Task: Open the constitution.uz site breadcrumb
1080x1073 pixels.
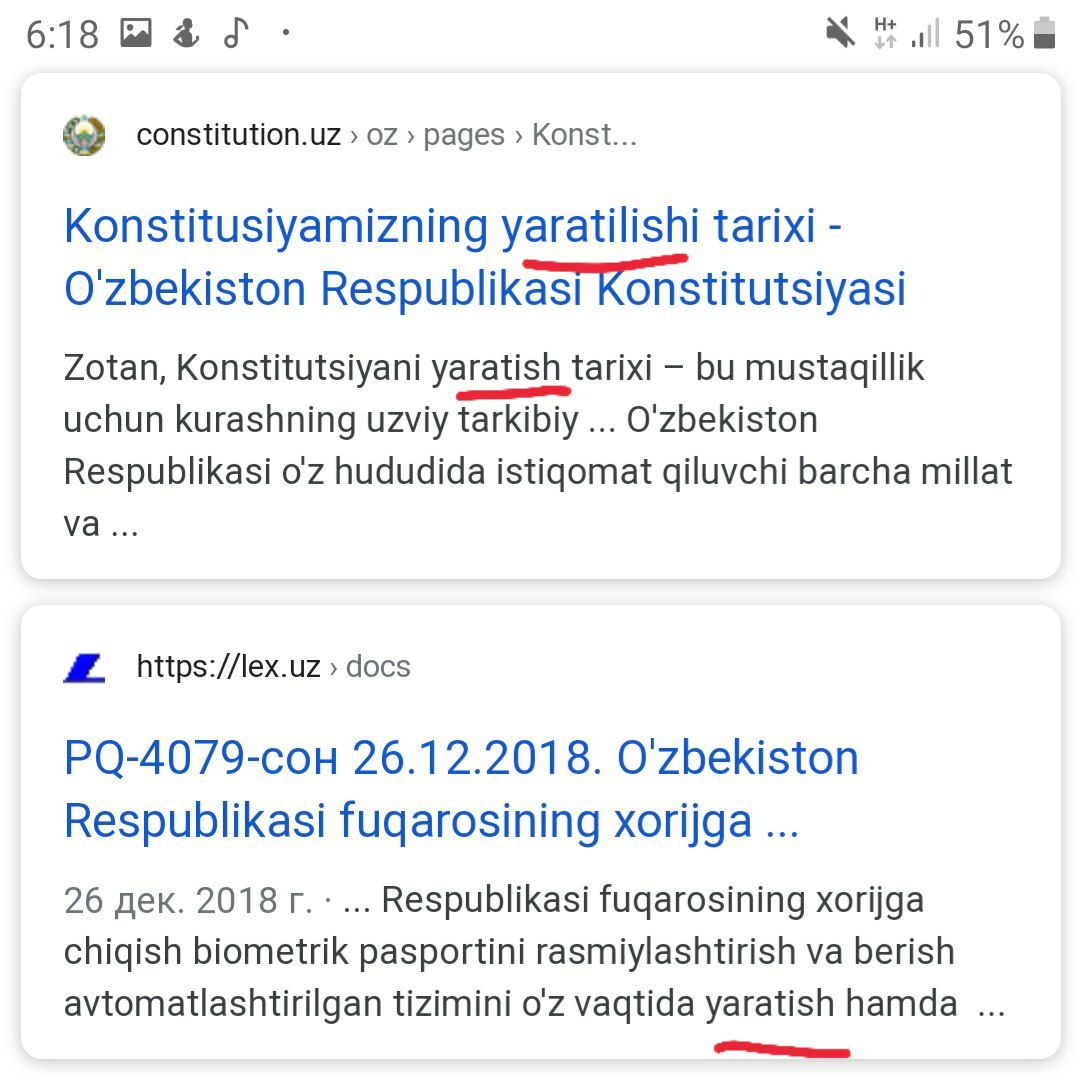Action: [x=385, y=135]
